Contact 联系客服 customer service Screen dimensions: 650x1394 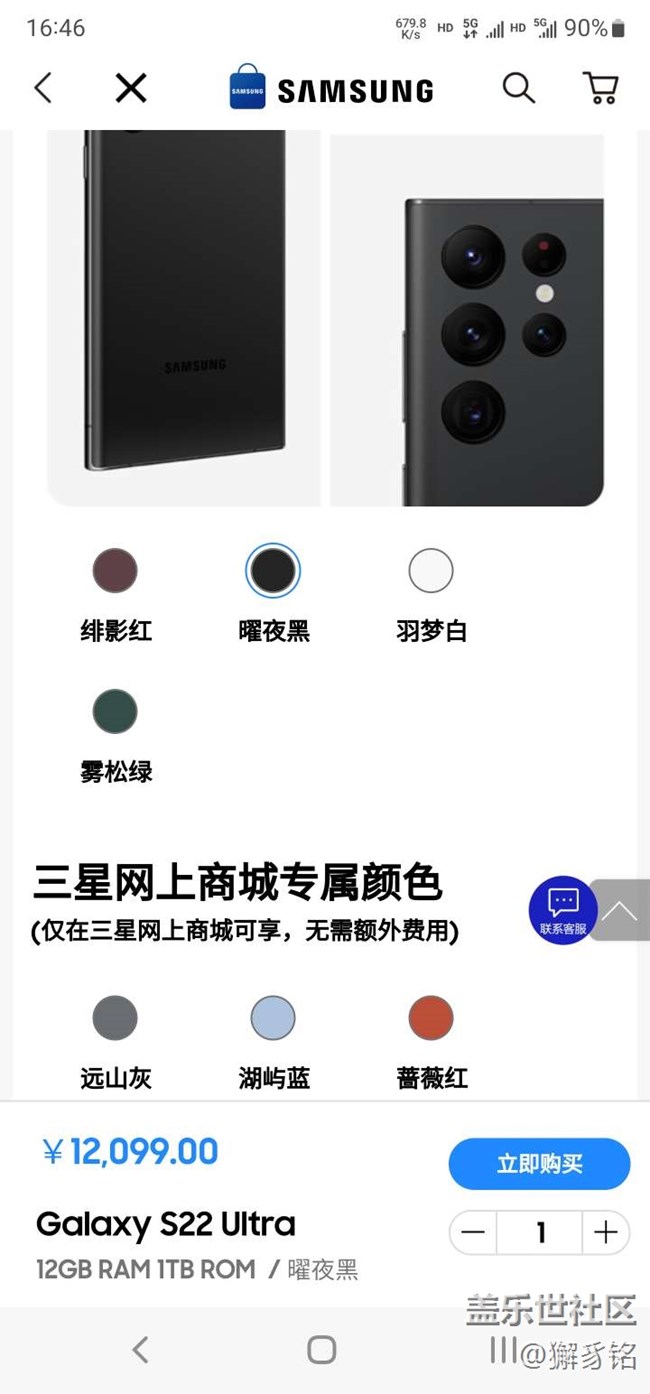pyautogui.click(x=563, y=910)
